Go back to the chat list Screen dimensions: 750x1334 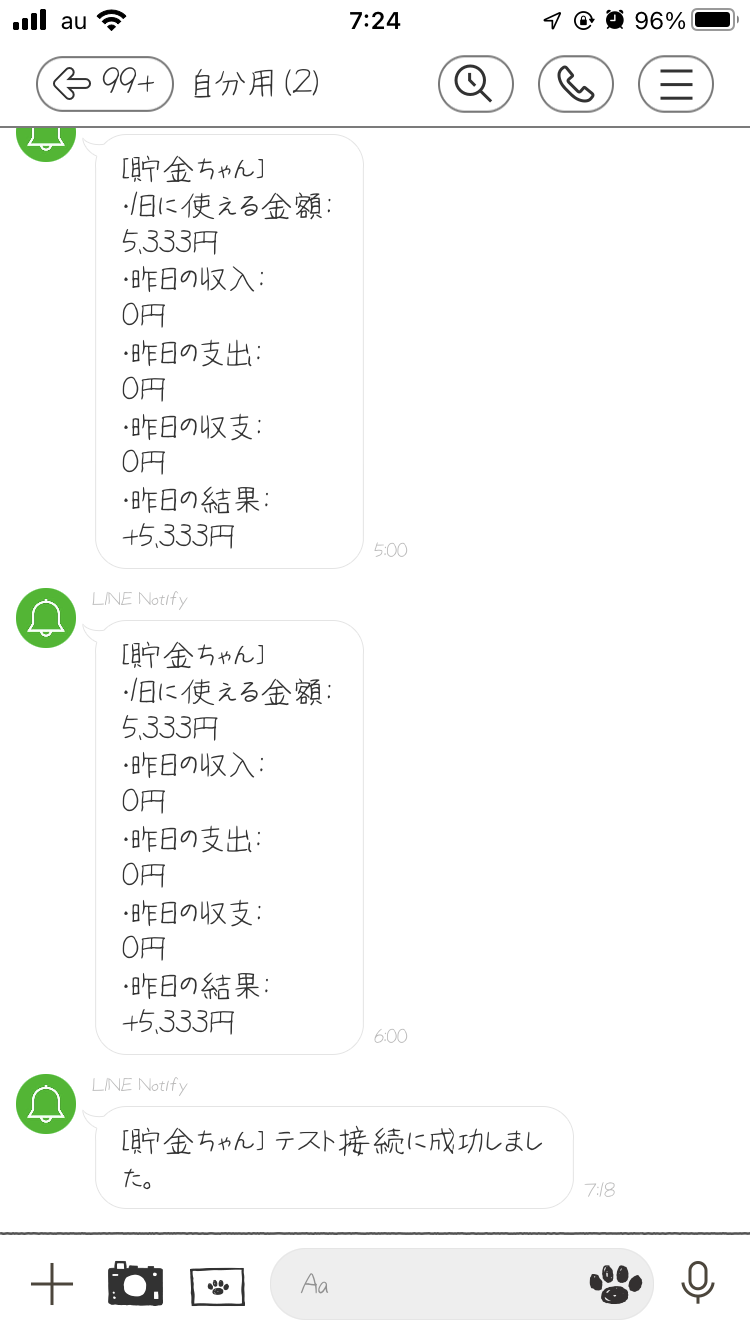[x=104, y=84]
